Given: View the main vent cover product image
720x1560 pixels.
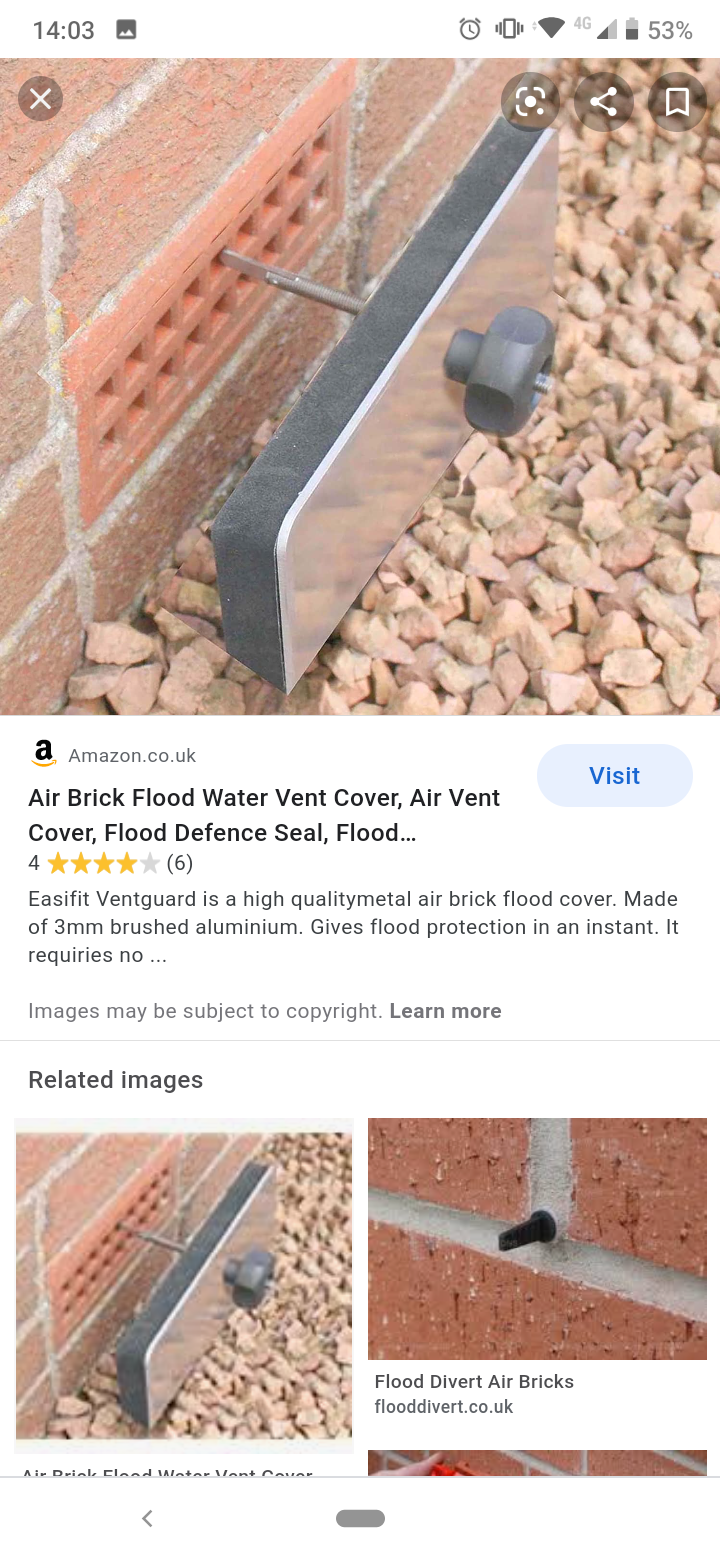Looking at the screenshot, I should click(360, 400).
